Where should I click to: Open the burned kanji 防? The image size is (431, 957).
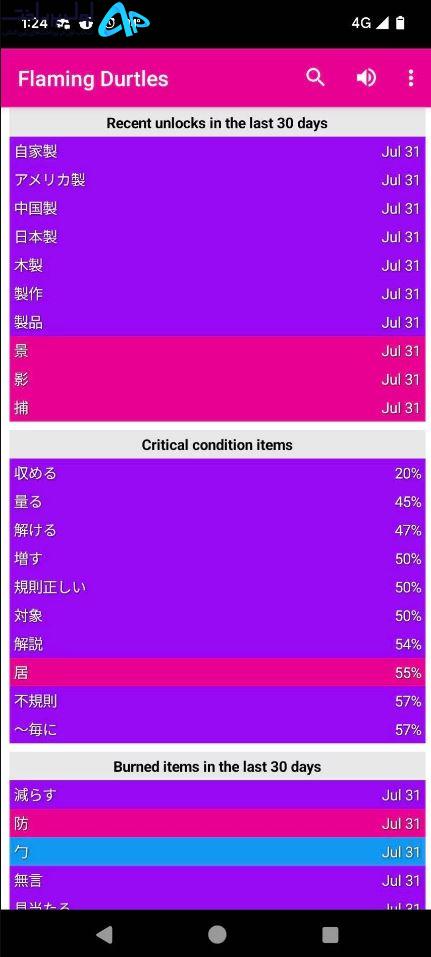pos(217,823)
